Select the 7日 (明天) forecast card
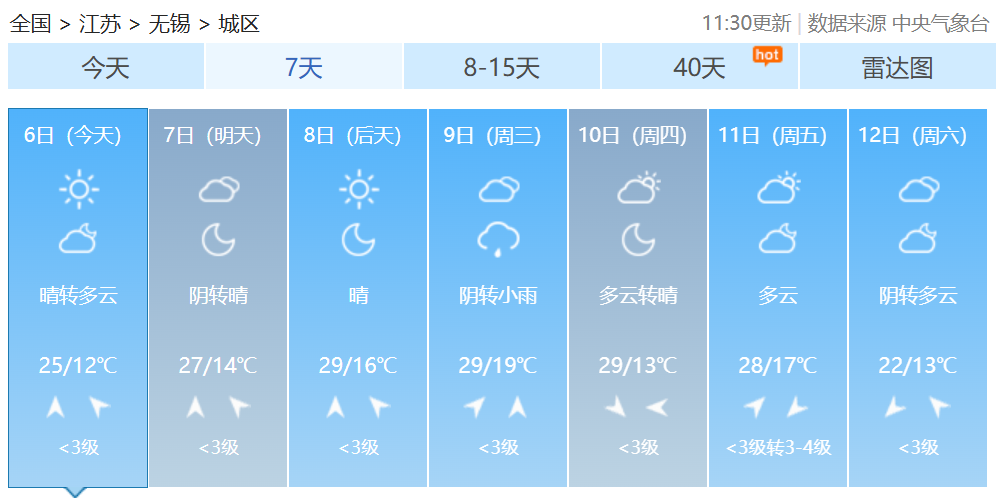 point(218,297)
